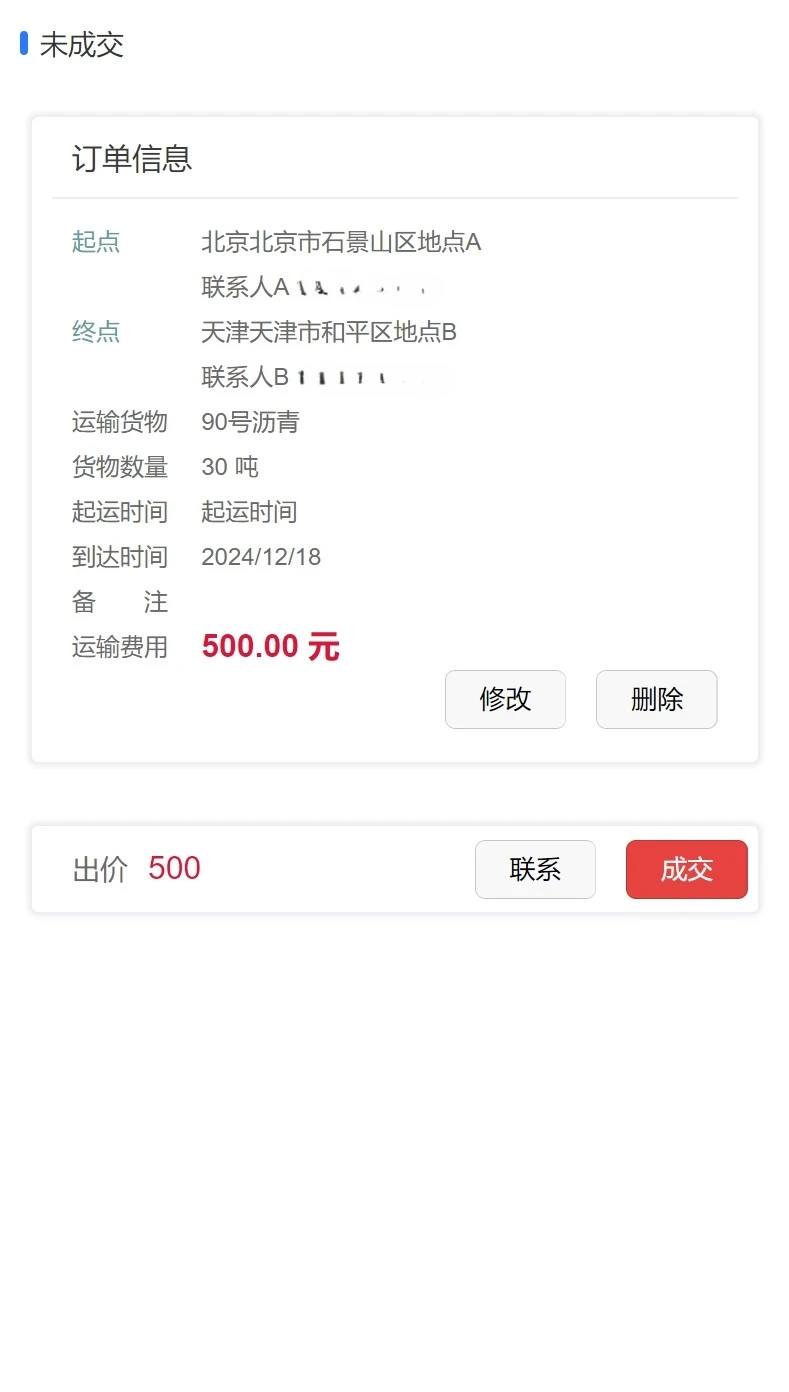Click the blue bar icon beside 未成交
This screenshot has width=789, height=1392.
pyautogui.click(x=25, y=44)
